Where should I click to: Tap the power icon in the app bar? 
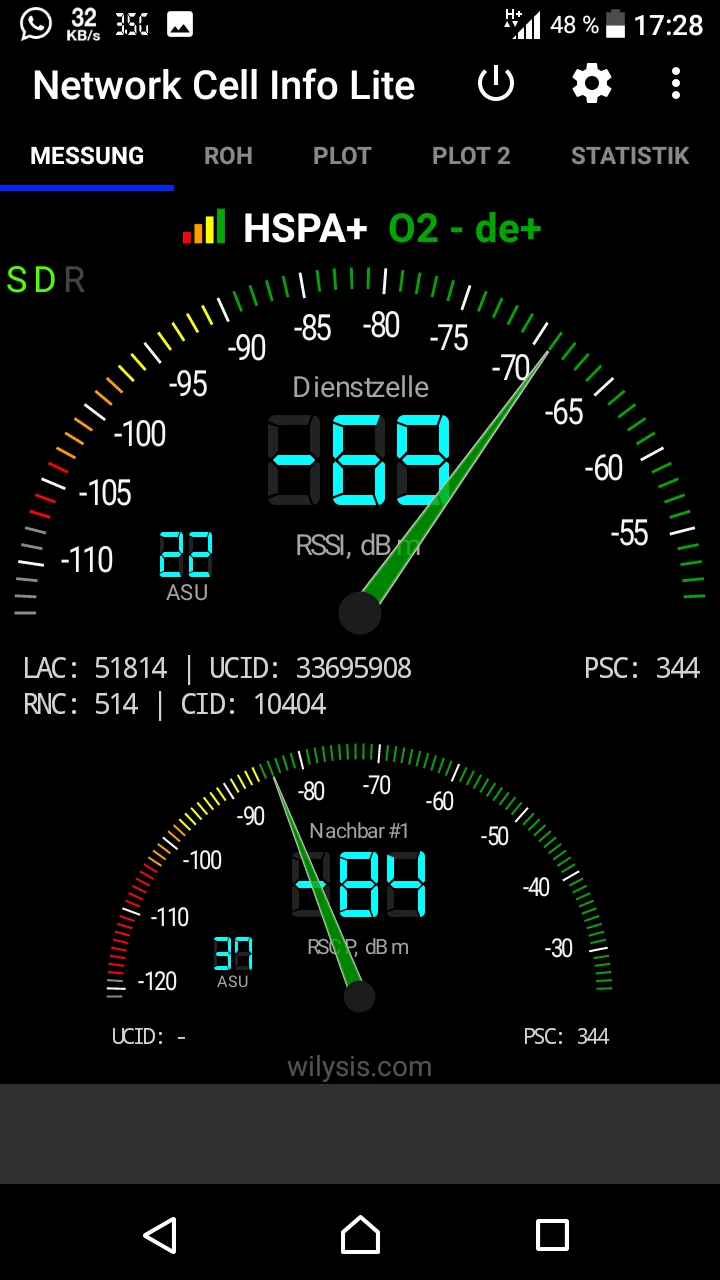point(496,85)
